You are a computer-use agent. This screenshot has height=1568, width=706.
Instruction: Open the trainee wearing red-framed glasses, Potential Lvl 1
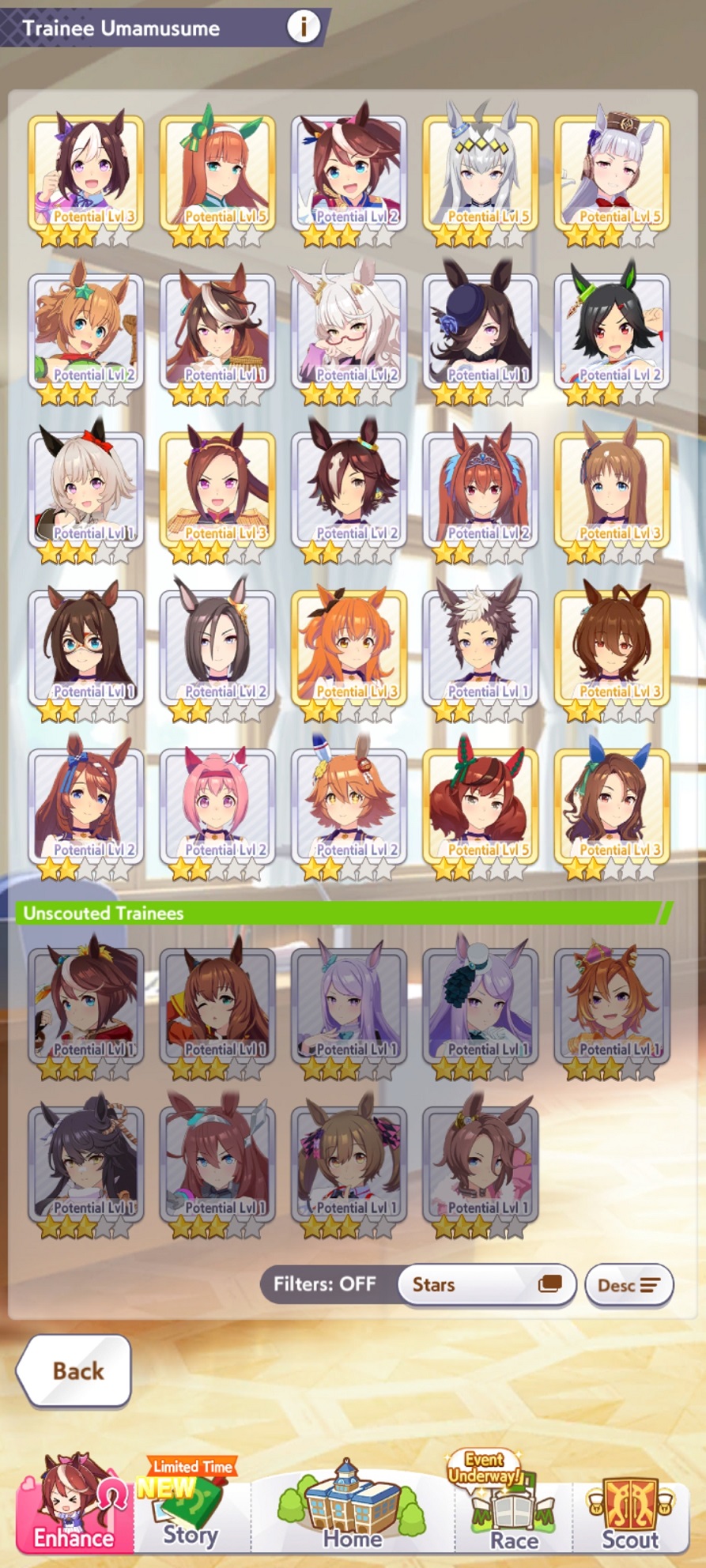click(x=86, y=648)
